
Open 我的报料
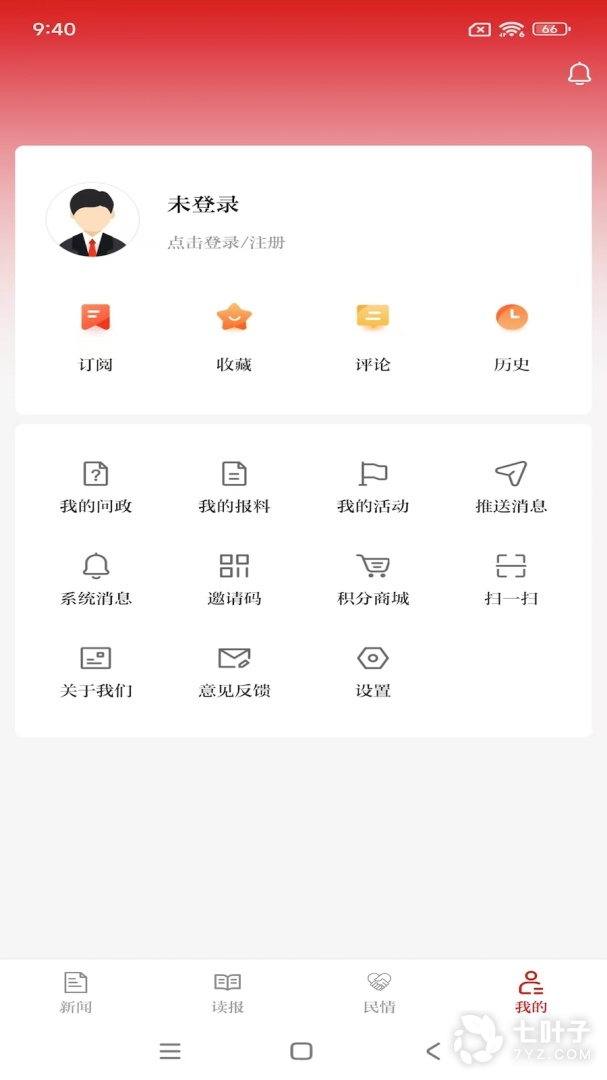click(x=234, y=486)
